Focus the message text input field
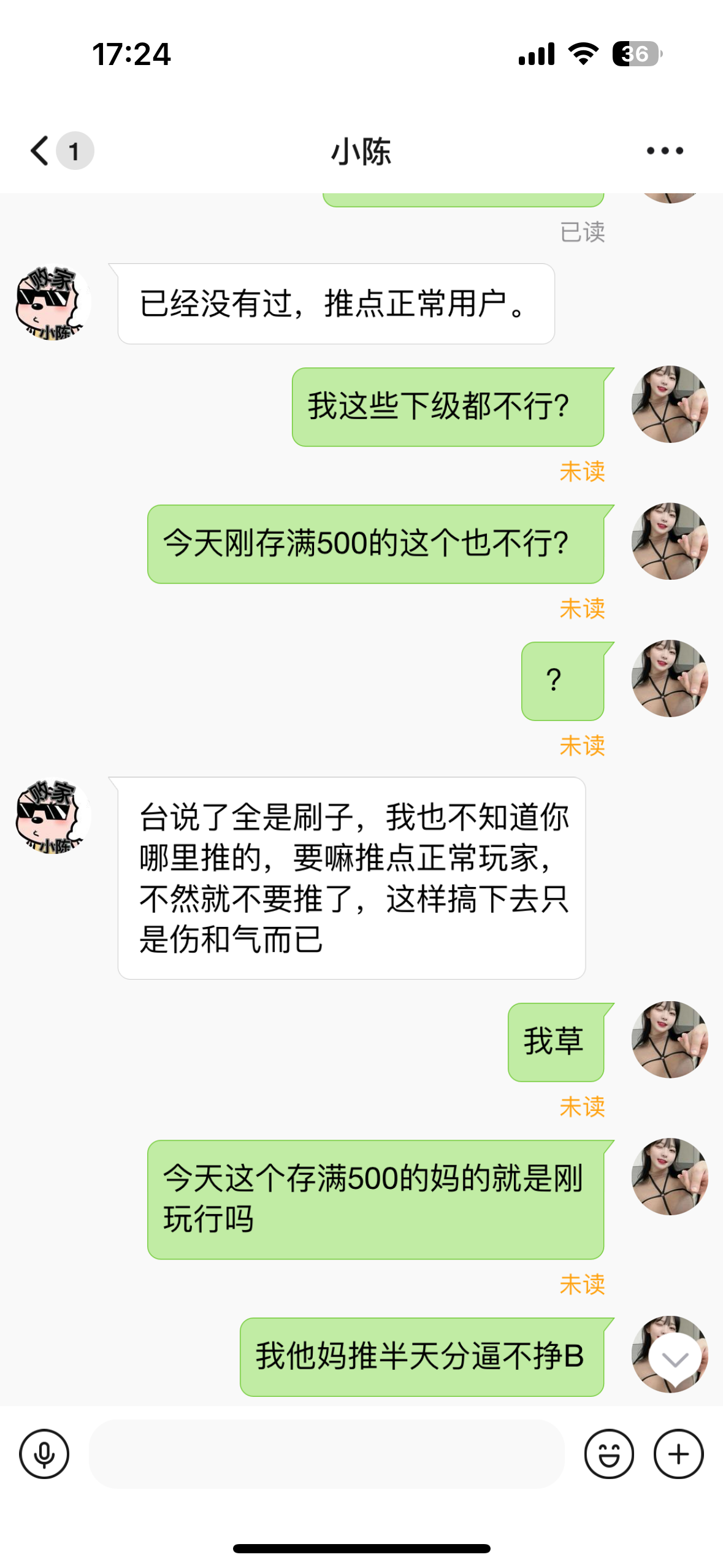This screenshot has height=1568, width=723. point(326,1454)
